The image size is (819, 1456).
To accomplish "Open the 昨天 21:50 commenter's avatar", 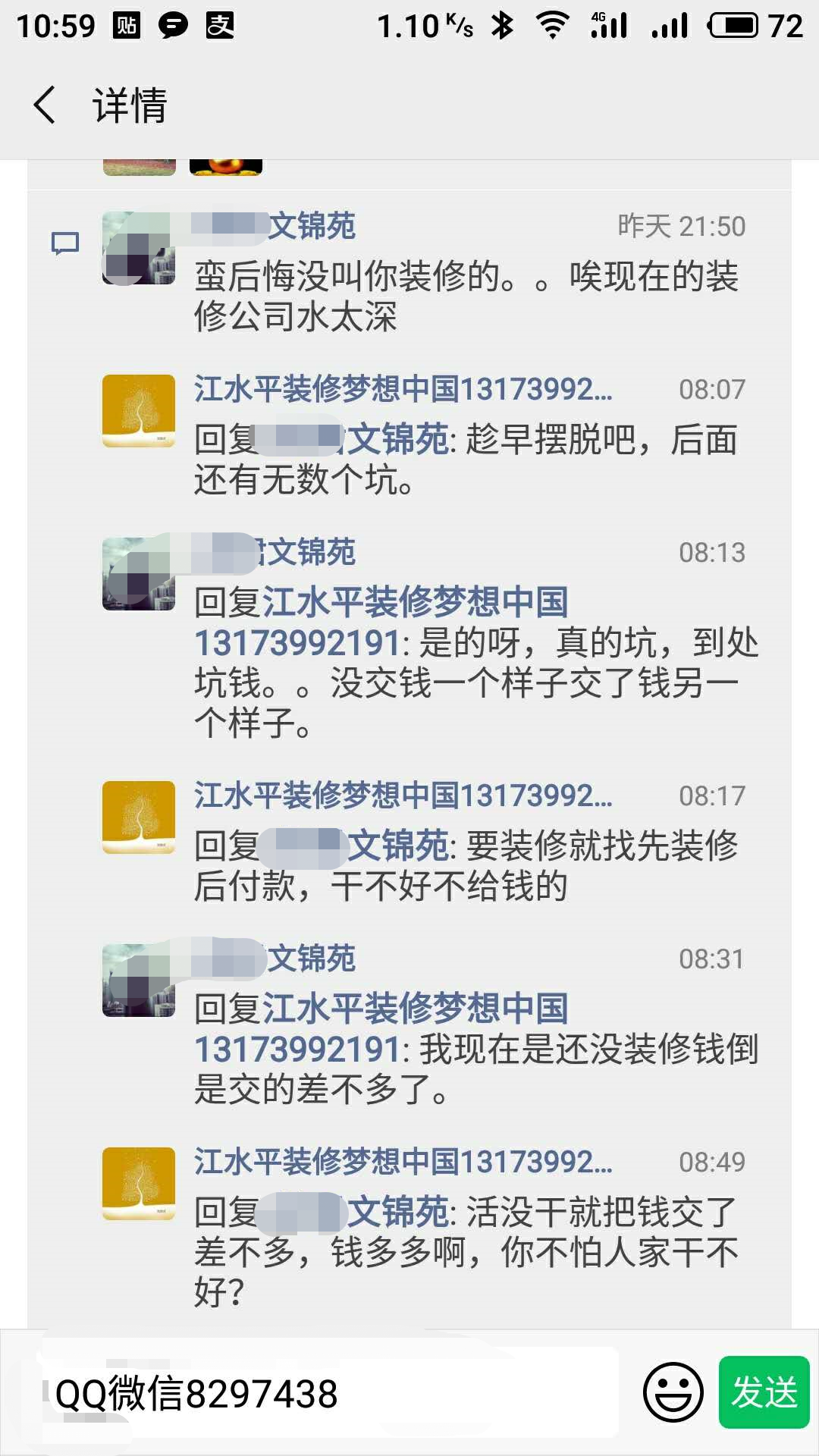I will pos(139,248).
